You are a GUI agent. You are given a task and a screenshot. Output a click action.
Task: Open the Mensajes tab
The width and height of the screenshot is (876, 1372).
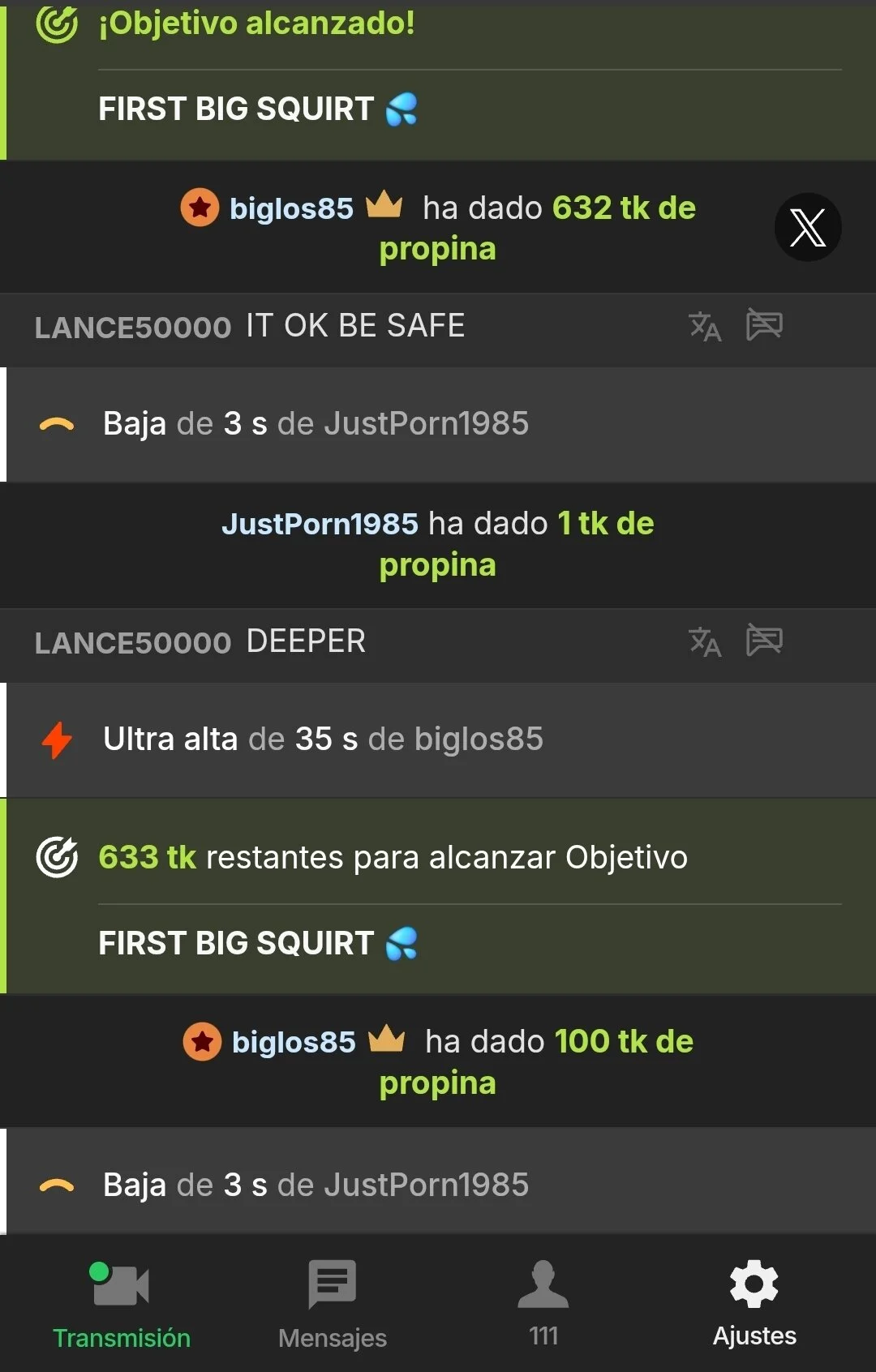[x=333, y=1303]
